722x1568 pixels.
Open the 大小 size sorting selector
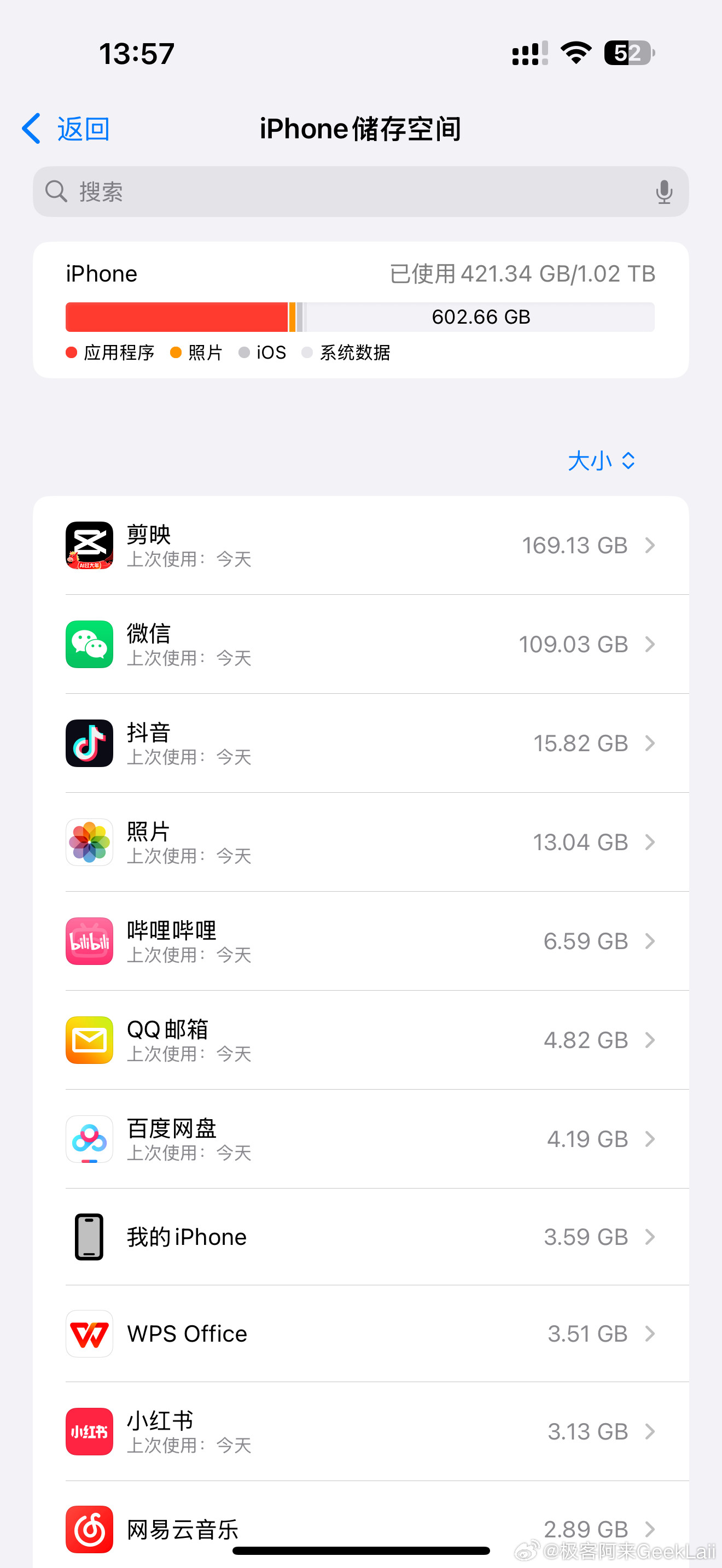point(602,461)
